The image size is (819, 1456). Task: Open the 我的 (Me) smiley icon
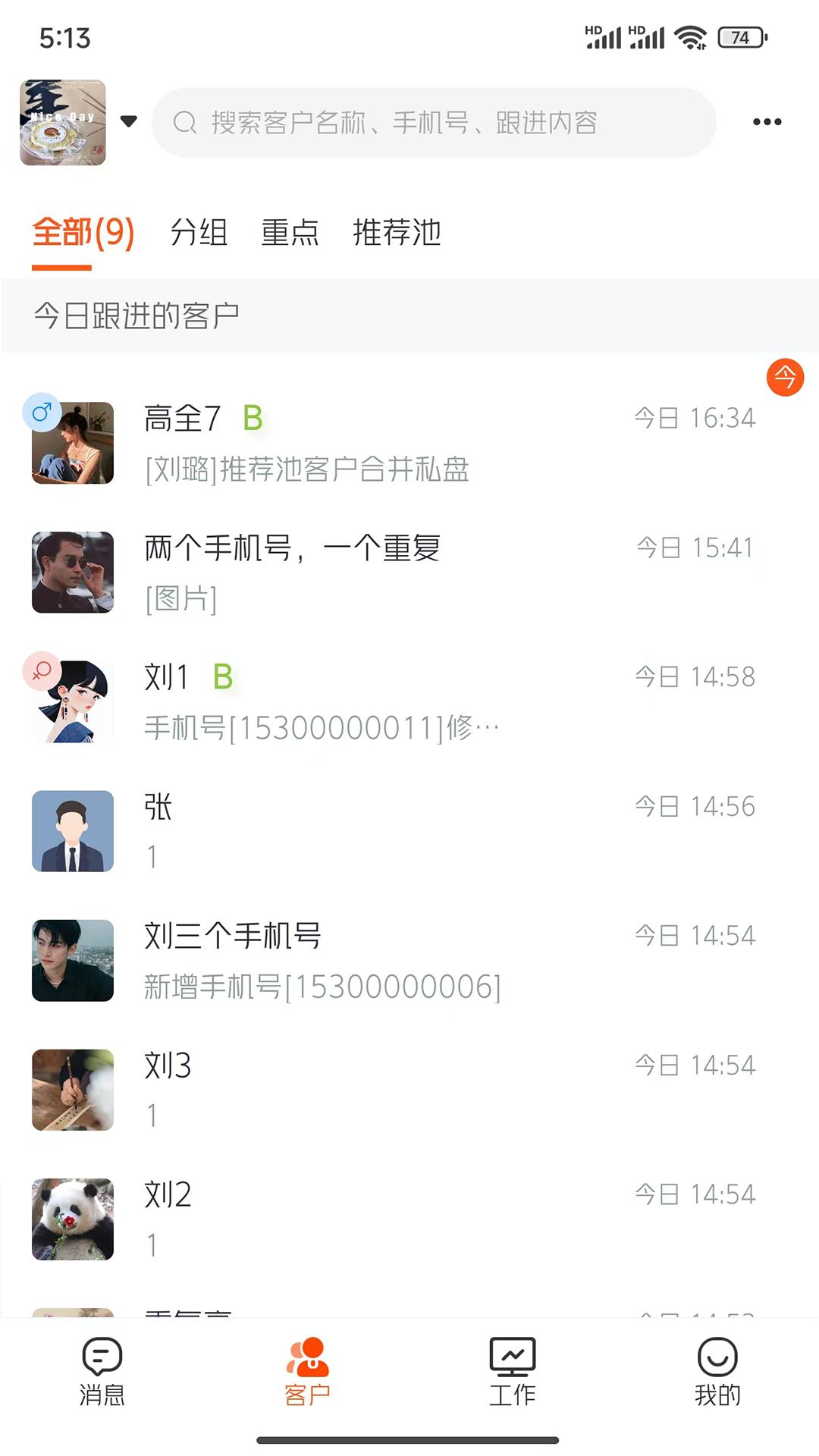coord(716,1361)
